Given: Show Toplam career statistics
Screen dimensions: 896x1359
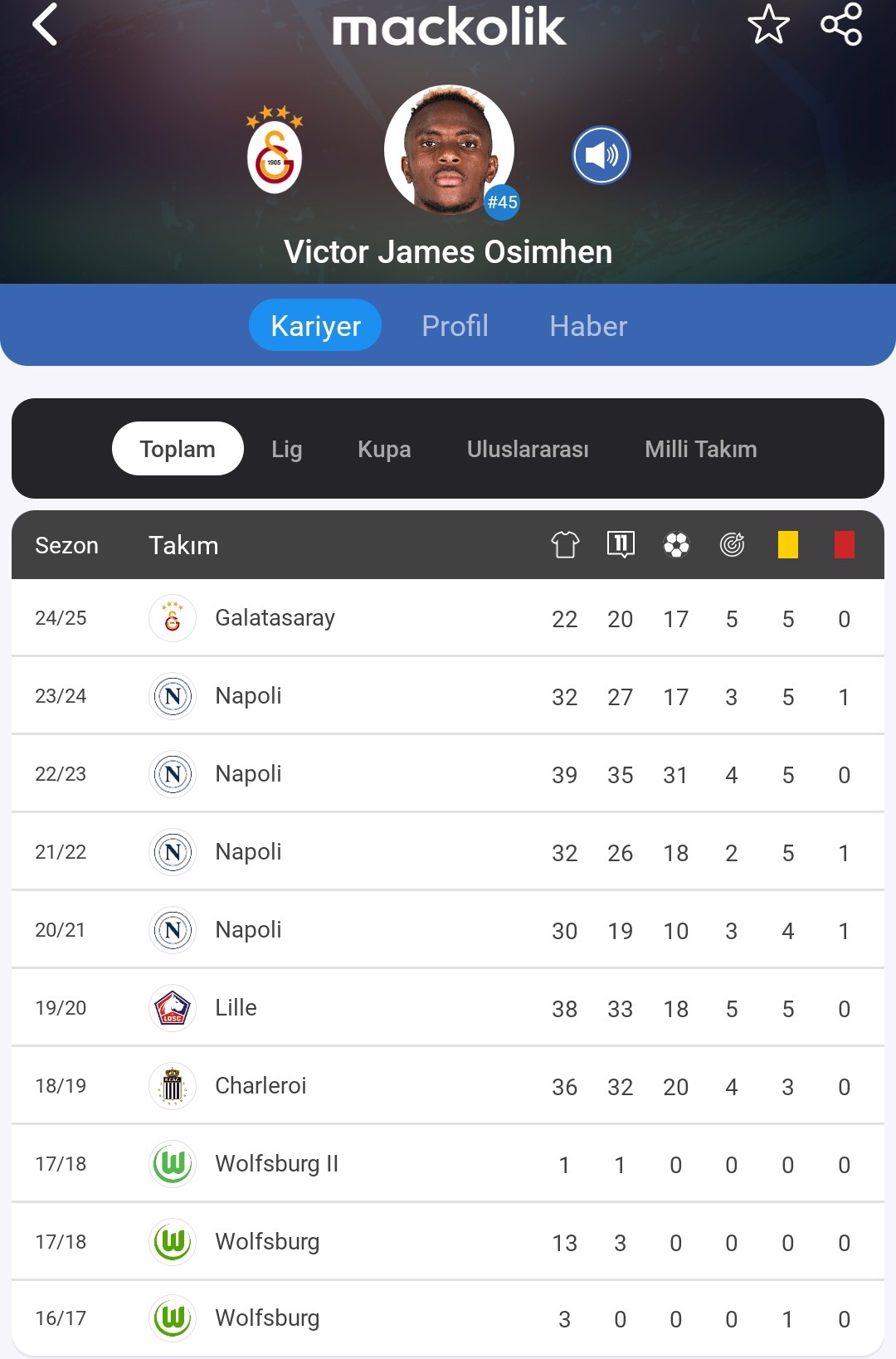Looking at the screenshot, I should pyautogui.click(x=178, y=449).
